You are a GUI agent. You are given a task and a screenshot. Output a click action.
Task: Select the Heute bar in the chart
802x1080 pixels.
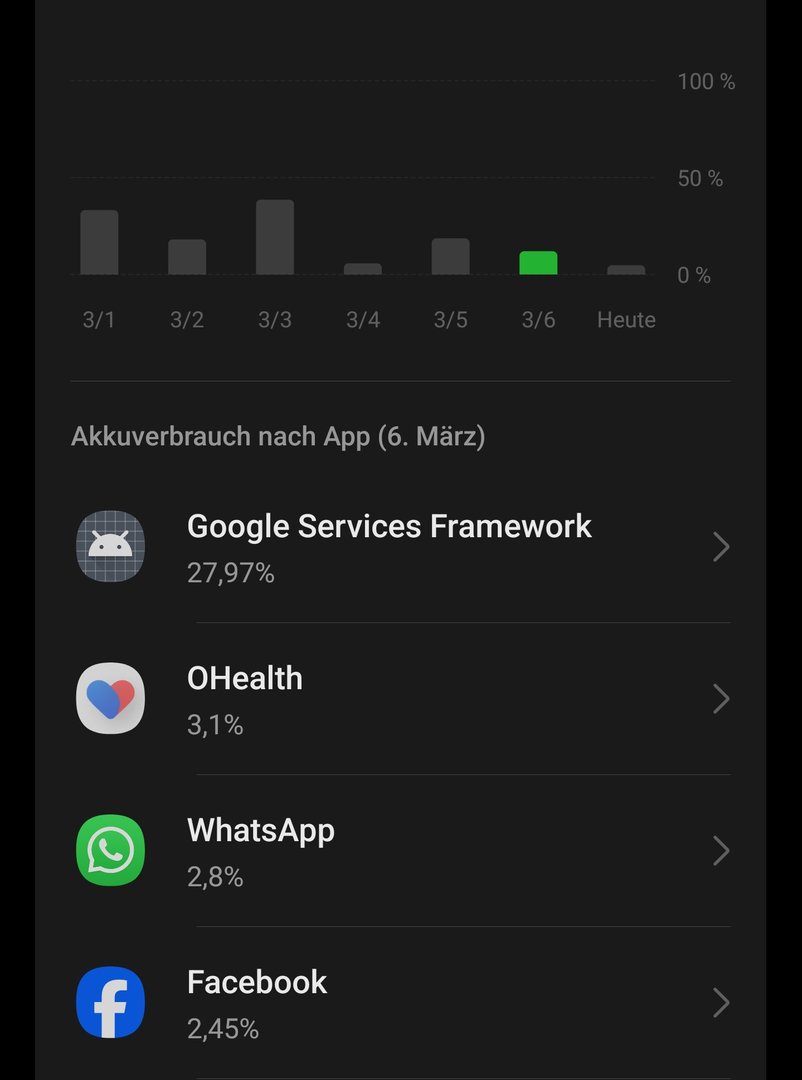[x=626, y=270]
